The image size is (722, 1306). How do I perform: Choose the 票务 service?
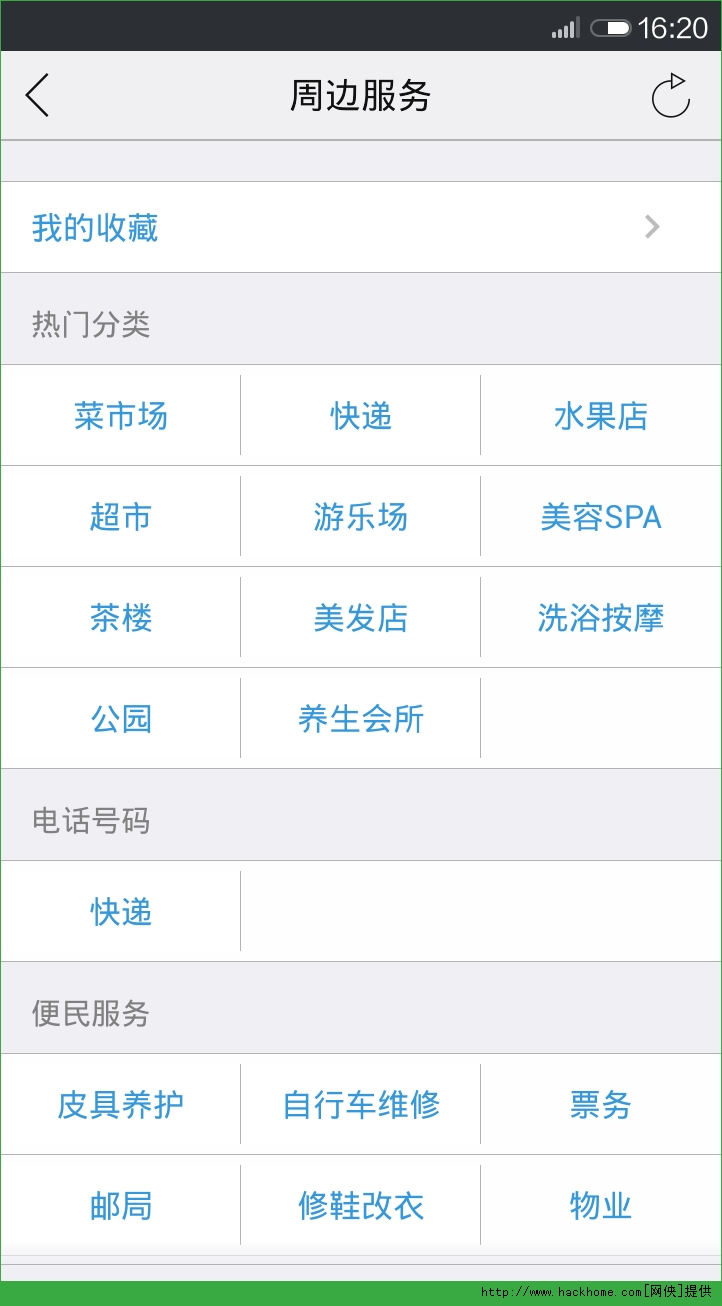601,1105
